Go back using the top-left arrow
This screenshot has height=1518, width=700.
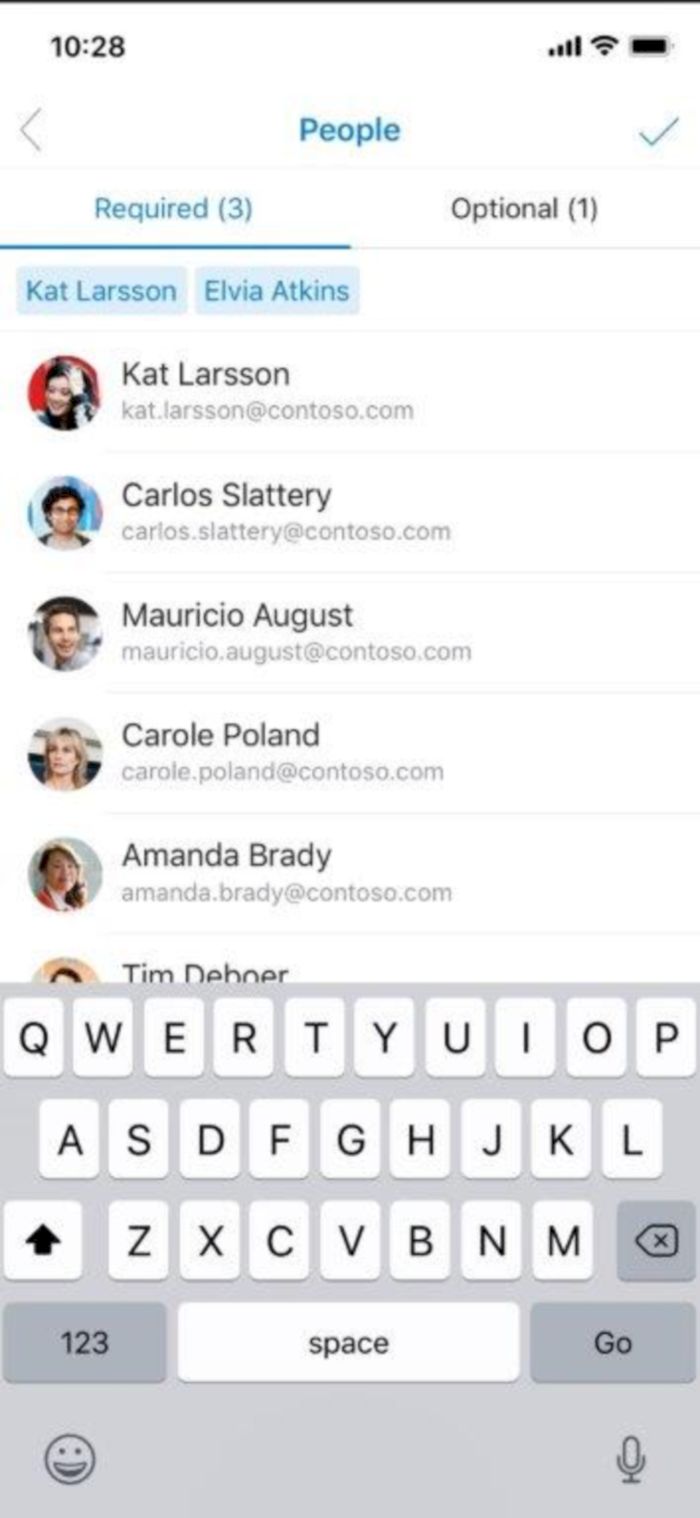pos(32,131)
